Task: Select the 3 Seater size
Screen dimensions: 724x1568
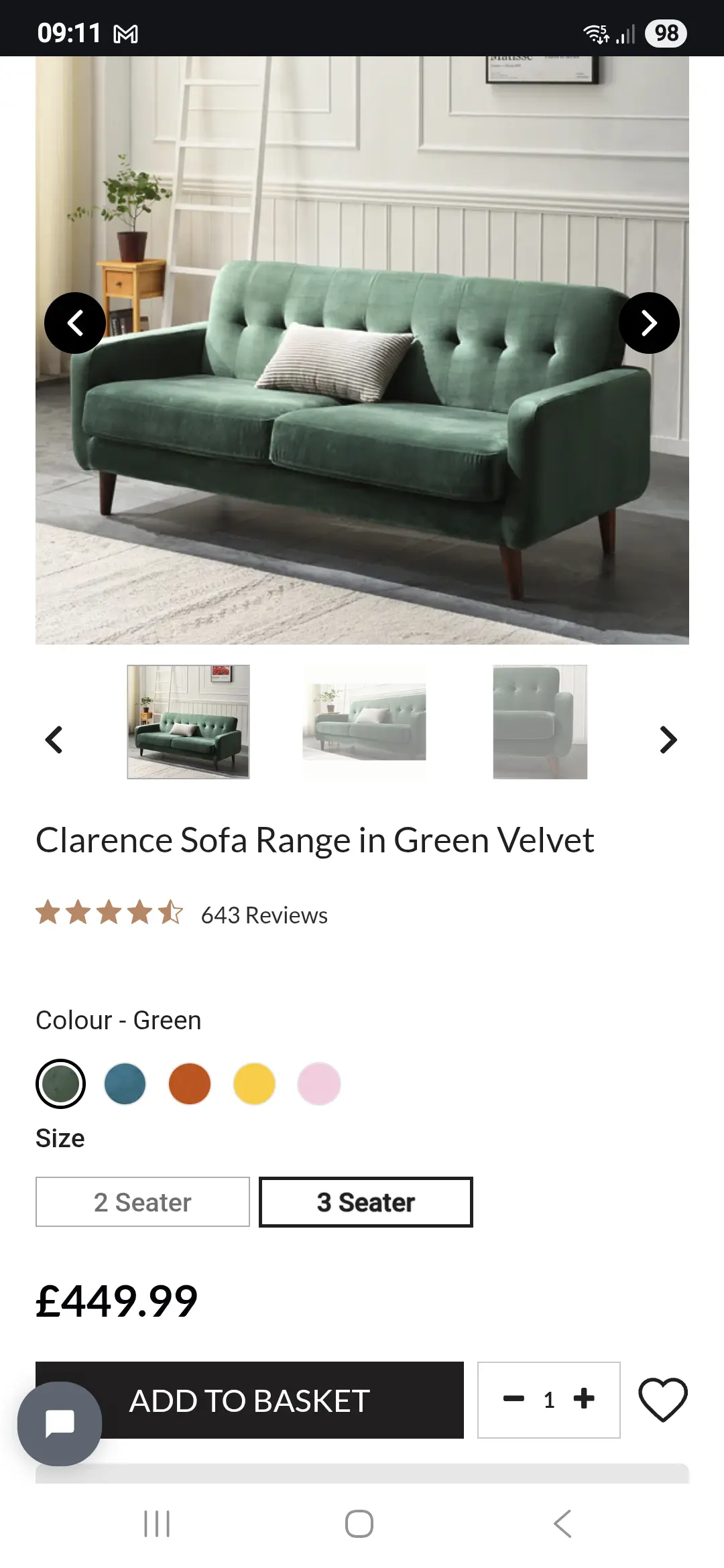Action: tap(366, 1202)
